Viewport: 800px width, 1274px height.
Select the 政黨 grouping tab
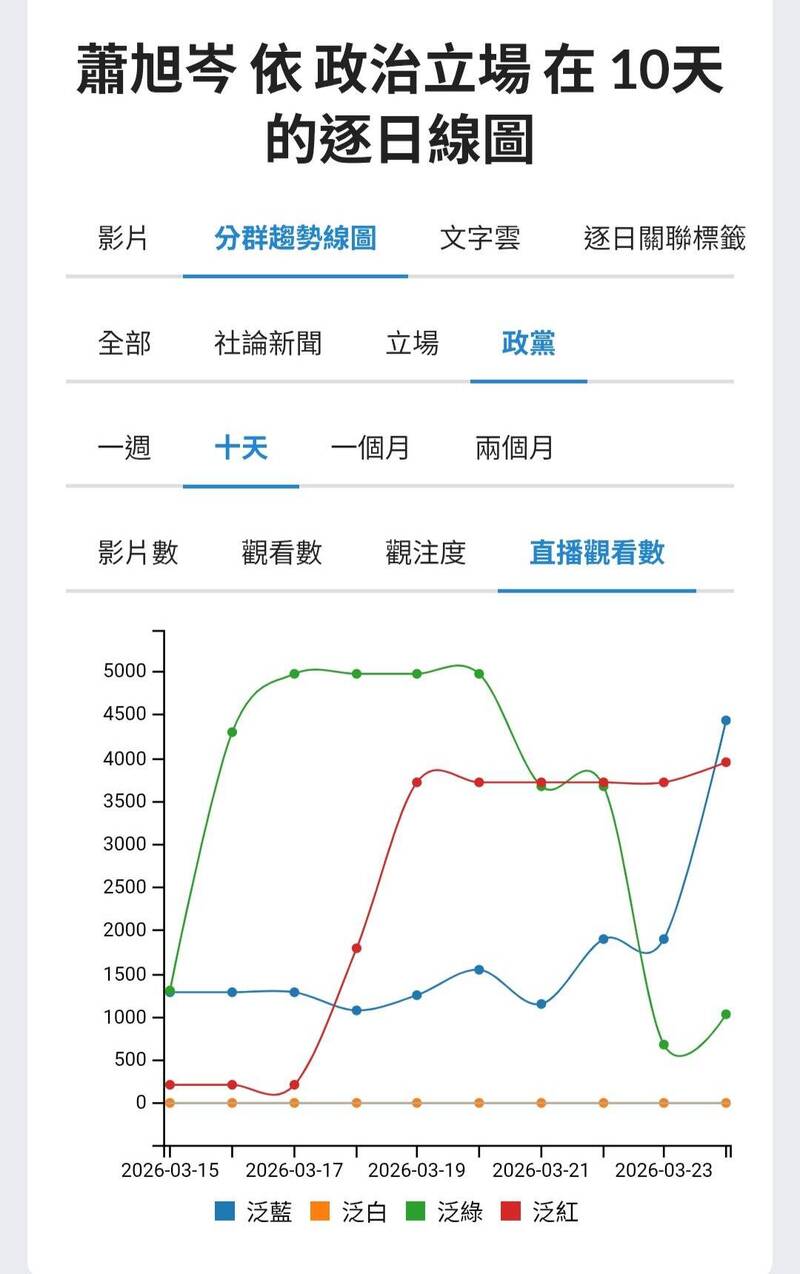tap(528, 344)
